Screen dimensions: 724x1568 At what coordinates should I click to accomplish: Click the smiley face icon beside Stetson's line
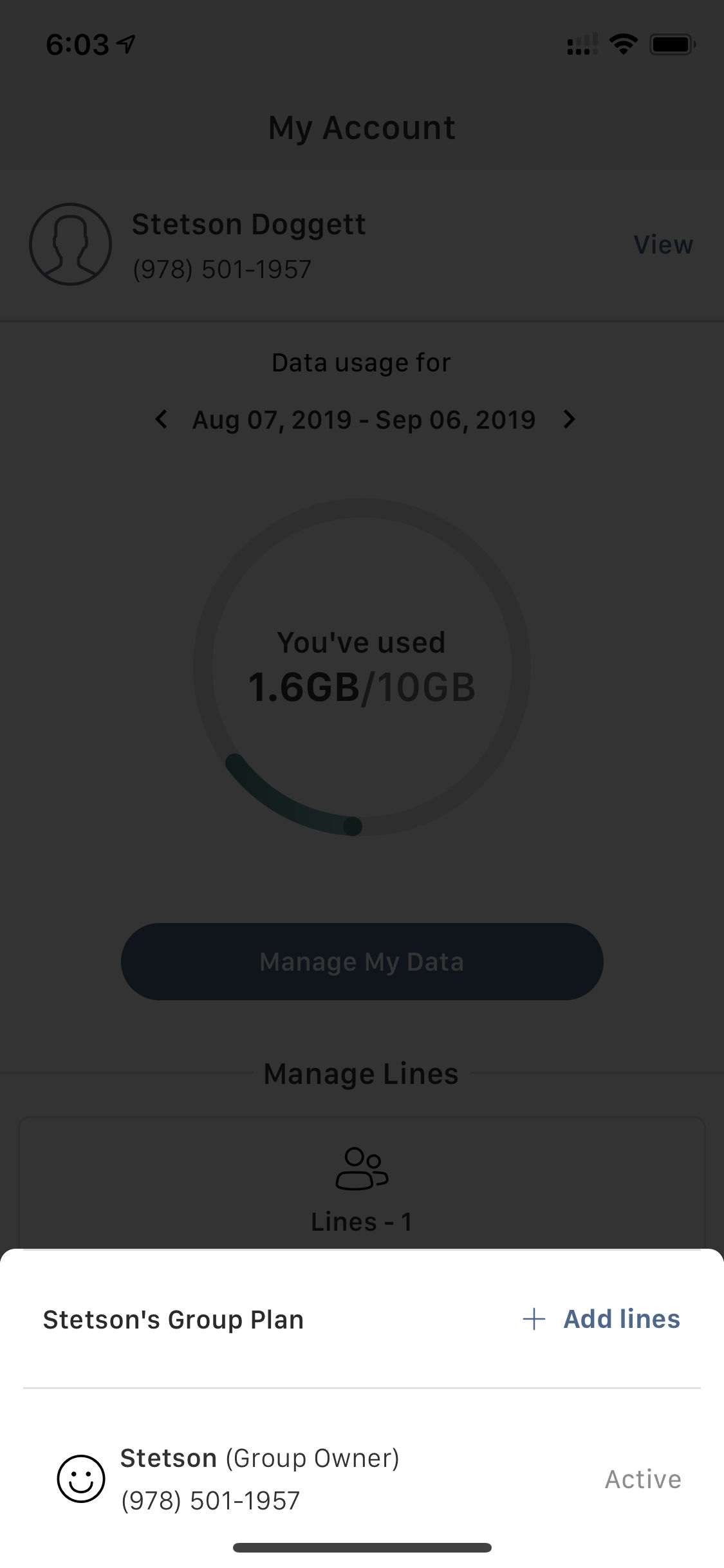click(80, 1479)
